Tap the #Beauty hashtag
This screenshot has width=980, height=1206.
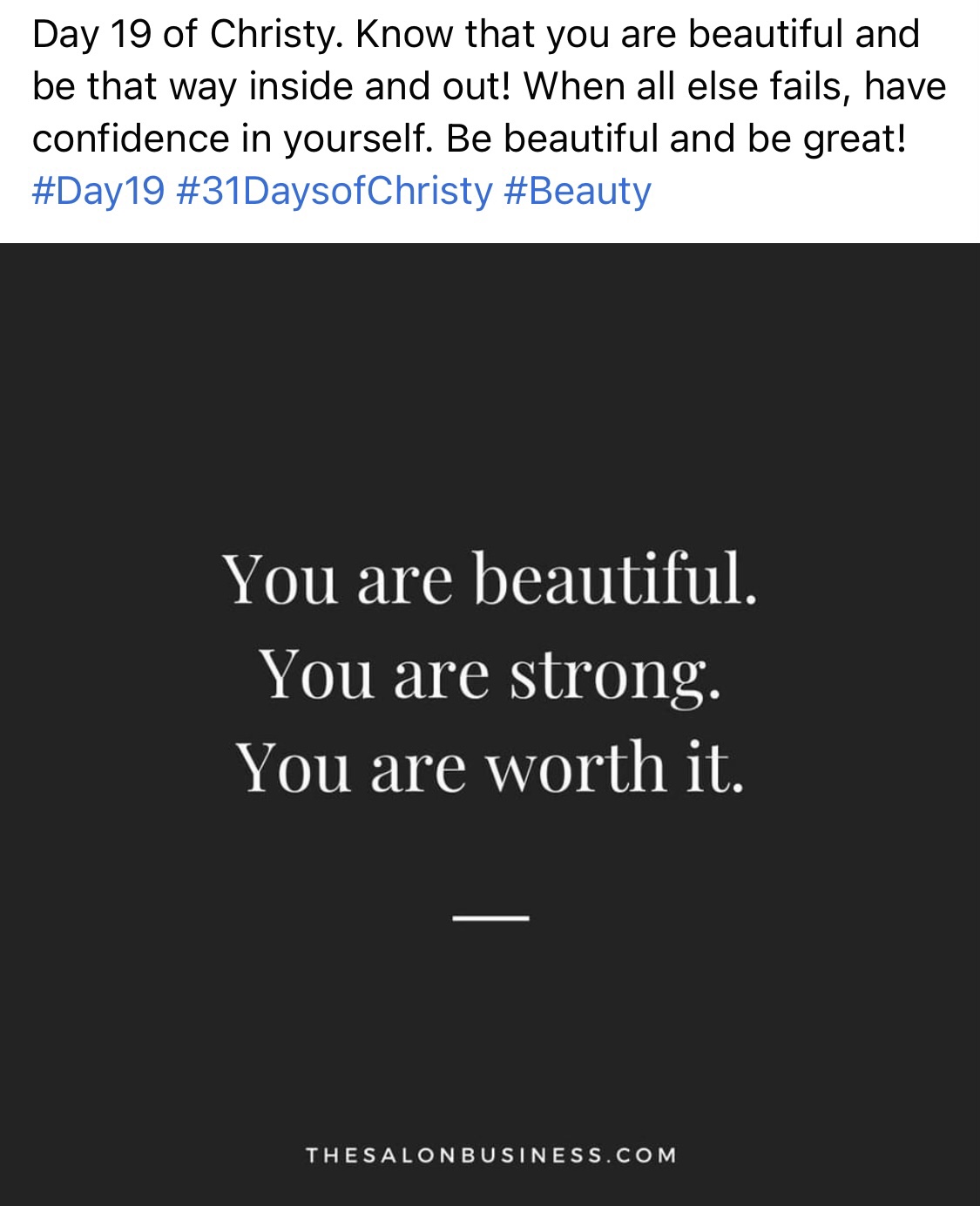click(x=577, y=191)
